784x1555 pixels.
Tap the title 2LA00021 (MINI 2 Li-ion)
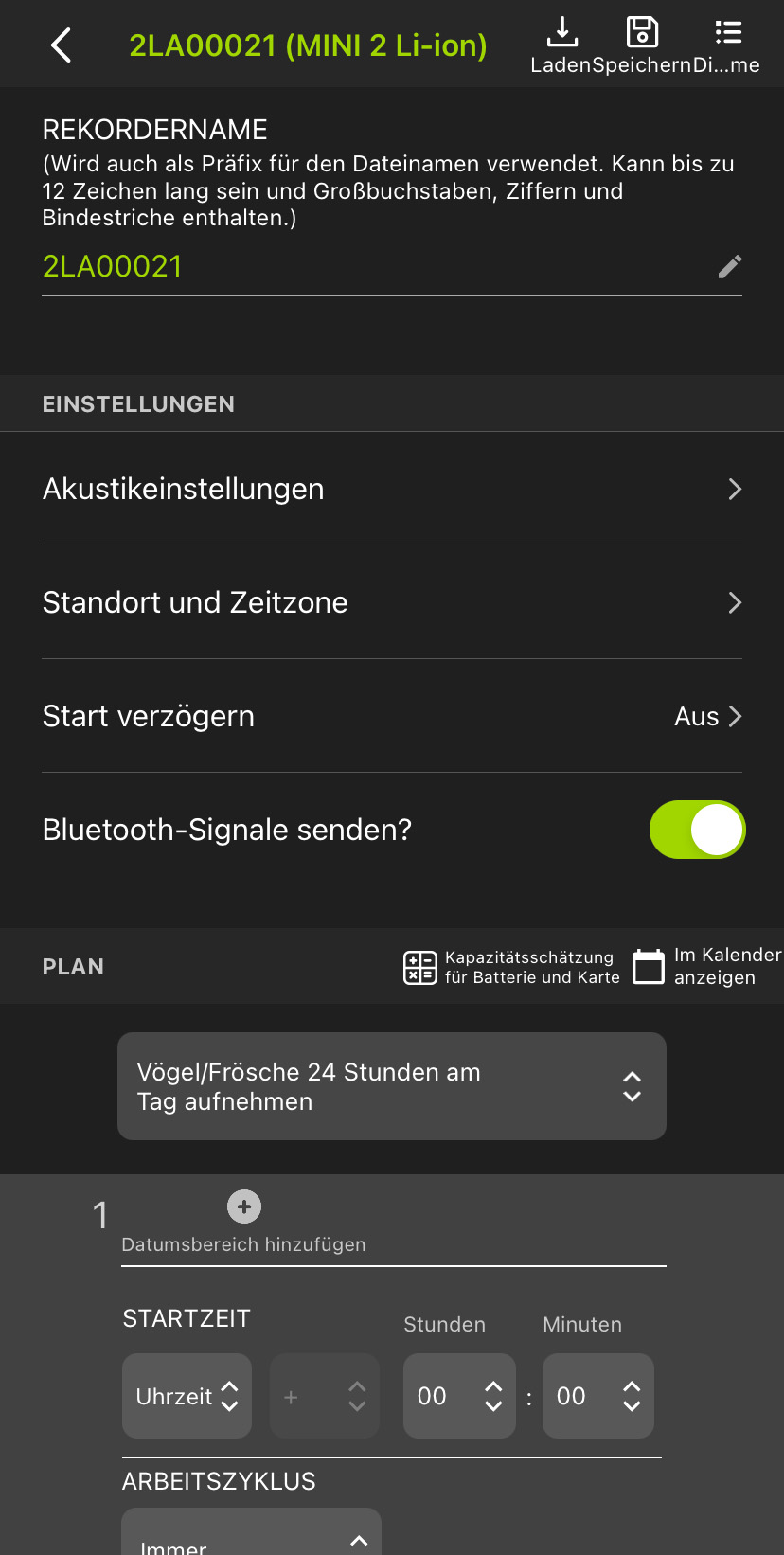[x=308, y=44]
